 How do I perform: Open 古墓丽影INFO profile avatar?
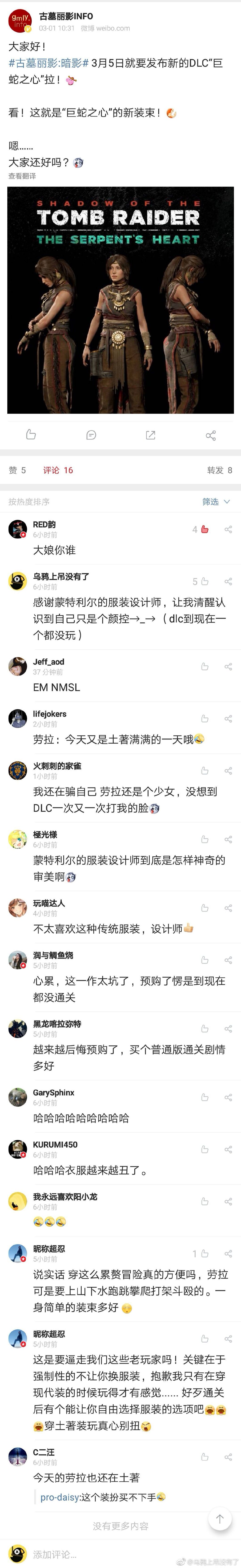[x=20, y=22]
